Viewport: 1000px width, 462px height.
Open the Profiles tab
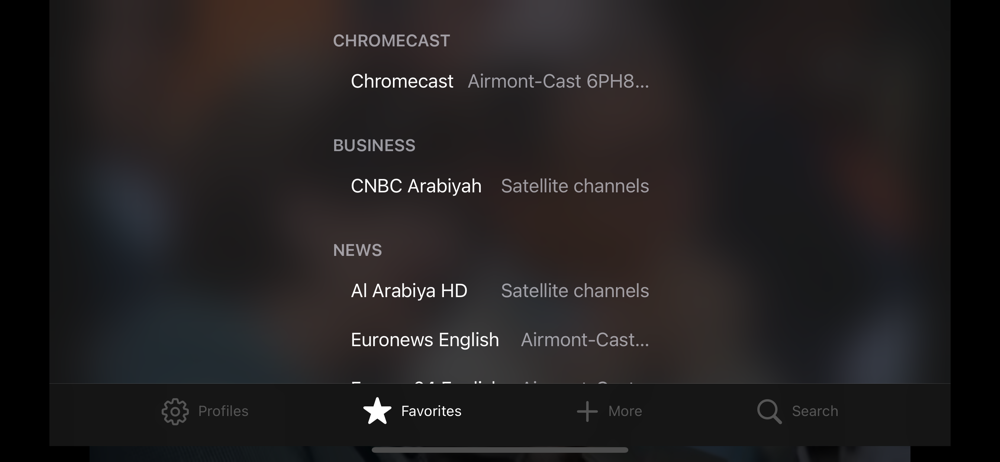[205, 411]
